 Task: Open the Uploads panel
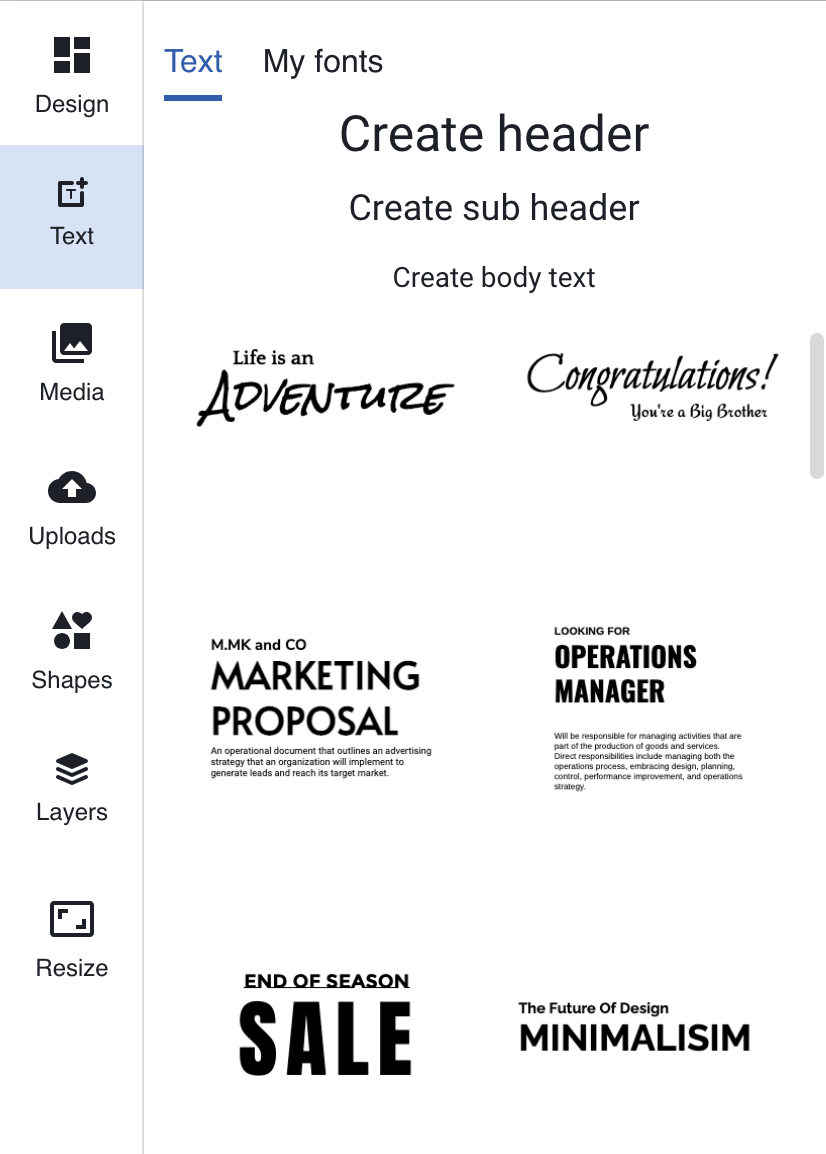71,507
